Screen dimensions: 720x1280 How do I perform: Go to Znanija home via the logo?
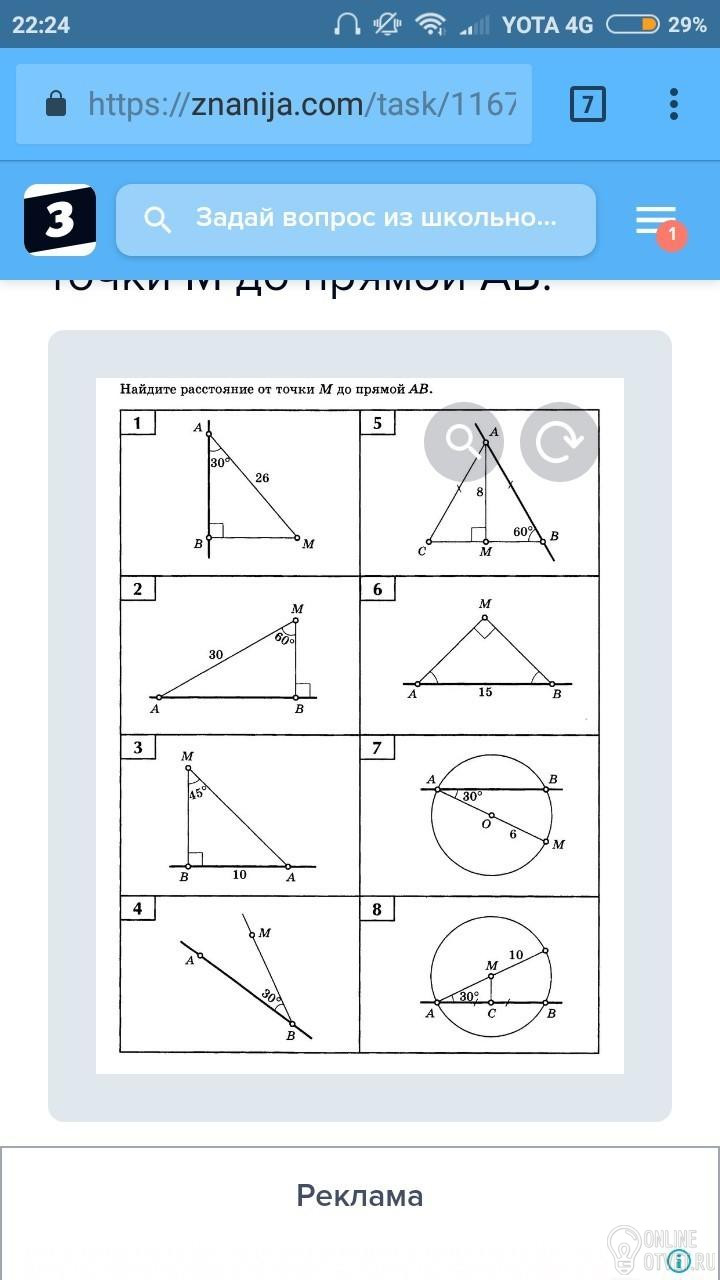pyautogui.click(x=60, y=219)
